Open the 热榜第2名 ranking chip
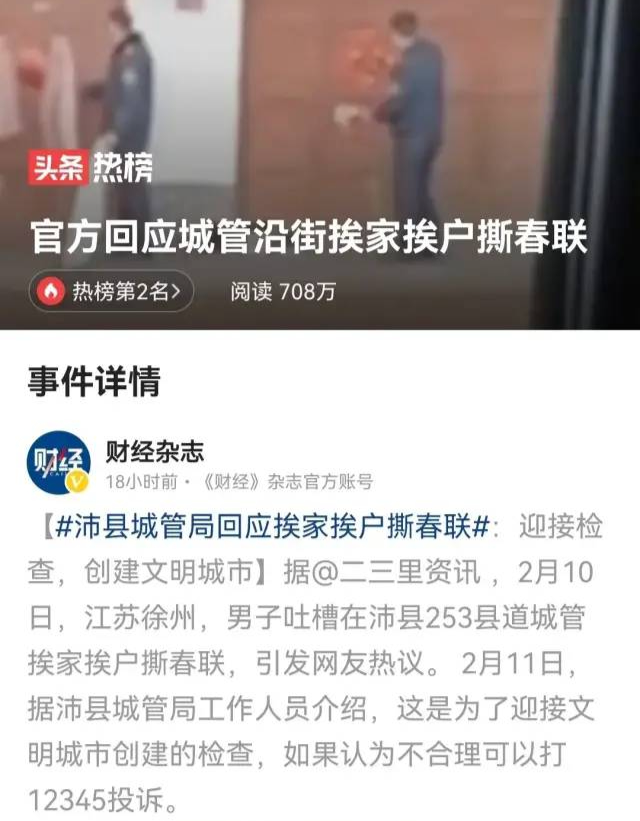640x821 pixels. [x=111, y=292]
